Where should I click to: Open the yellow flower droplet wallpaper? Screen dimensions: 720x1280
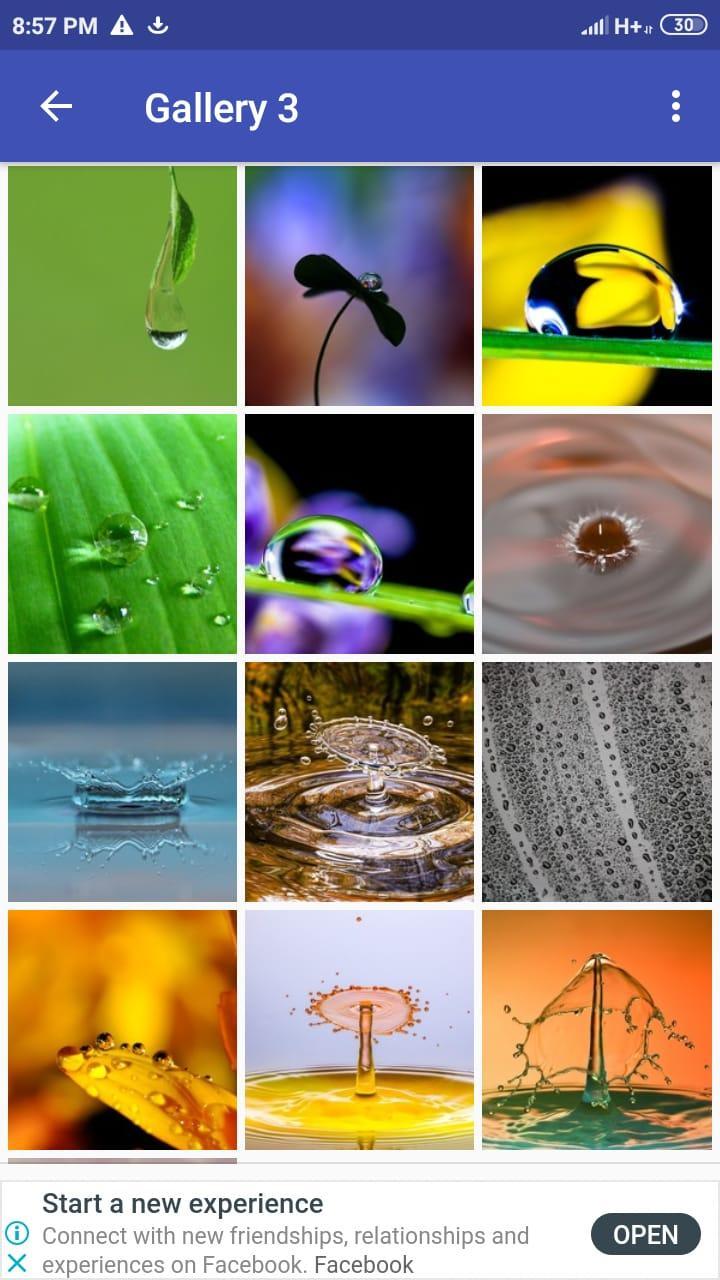[x=598, y=285]
